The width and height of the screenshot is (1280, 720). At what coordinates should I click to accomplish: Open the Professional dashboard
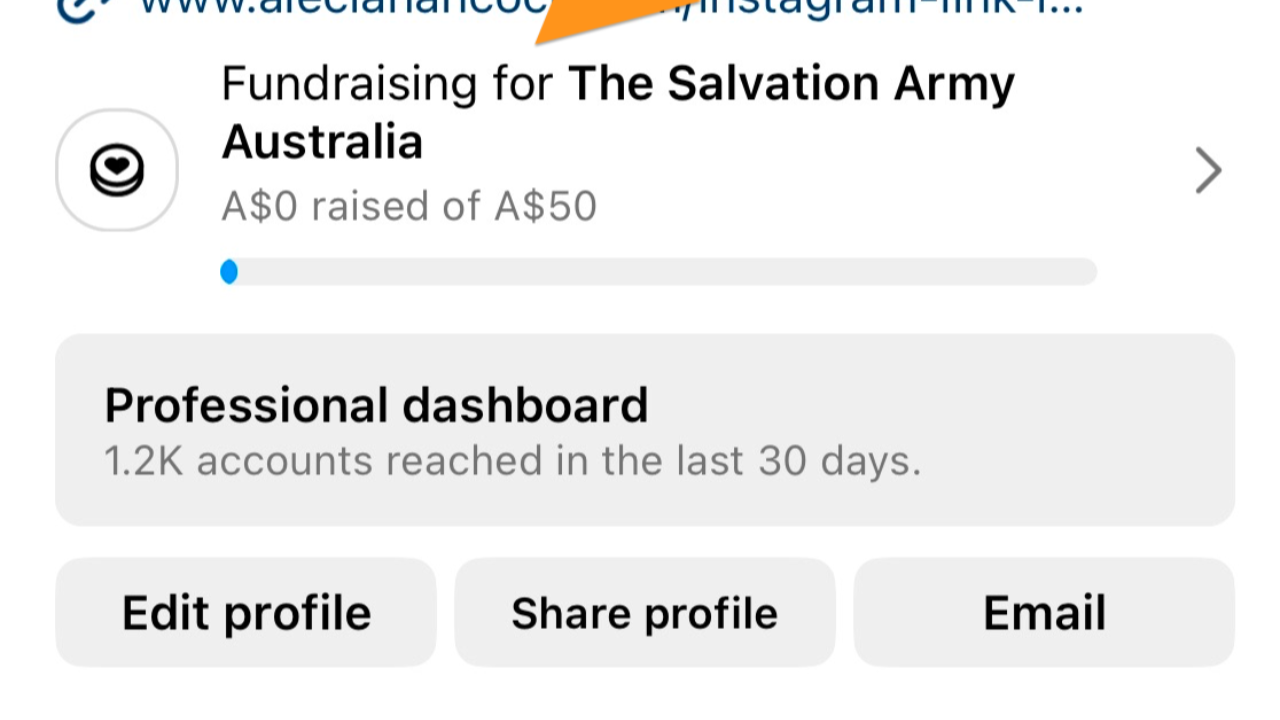644,430
